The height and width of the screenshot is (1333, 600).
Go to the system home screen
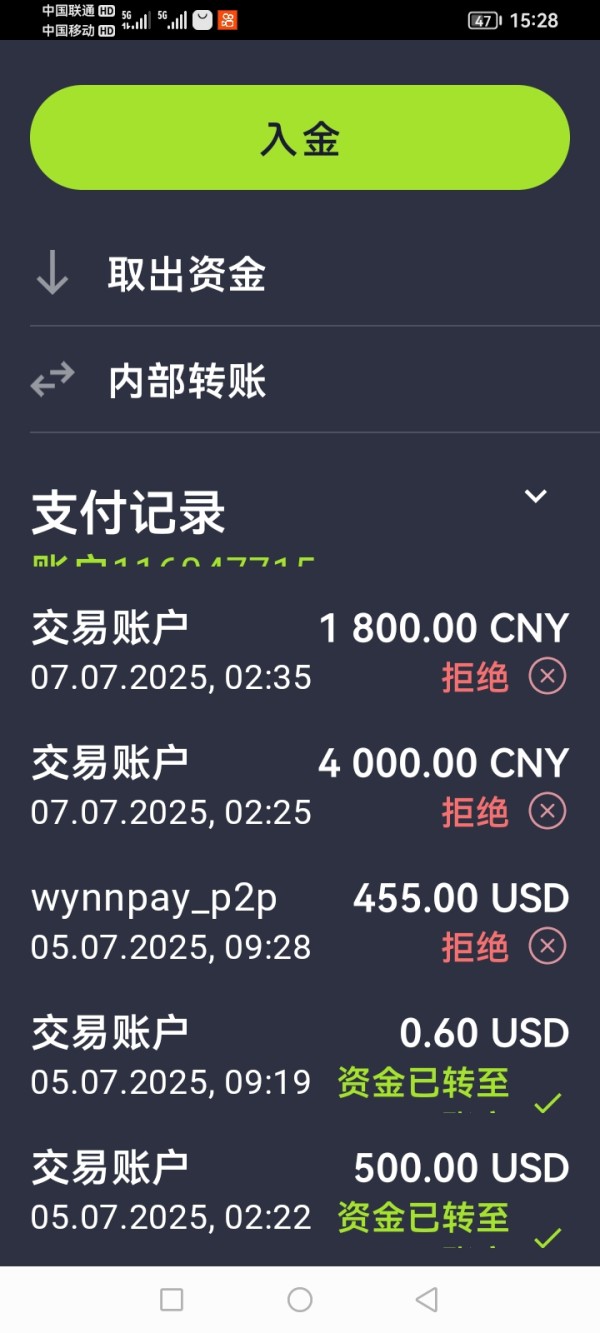tap(300, 1299)
